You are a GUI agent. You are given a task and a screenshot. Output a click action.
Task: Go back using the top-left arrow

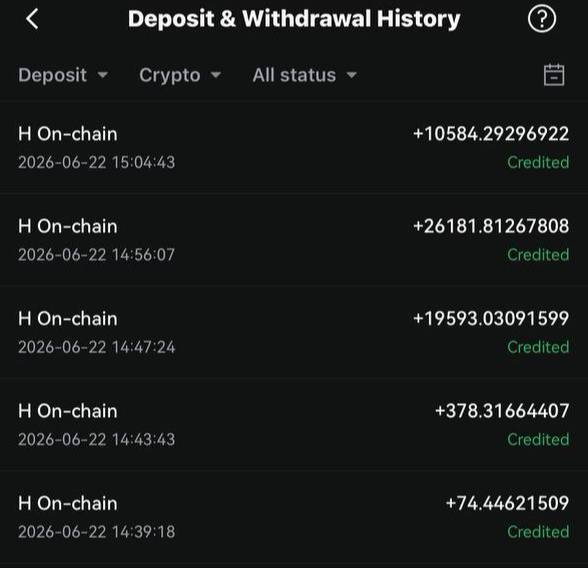[x=32, y=19]
